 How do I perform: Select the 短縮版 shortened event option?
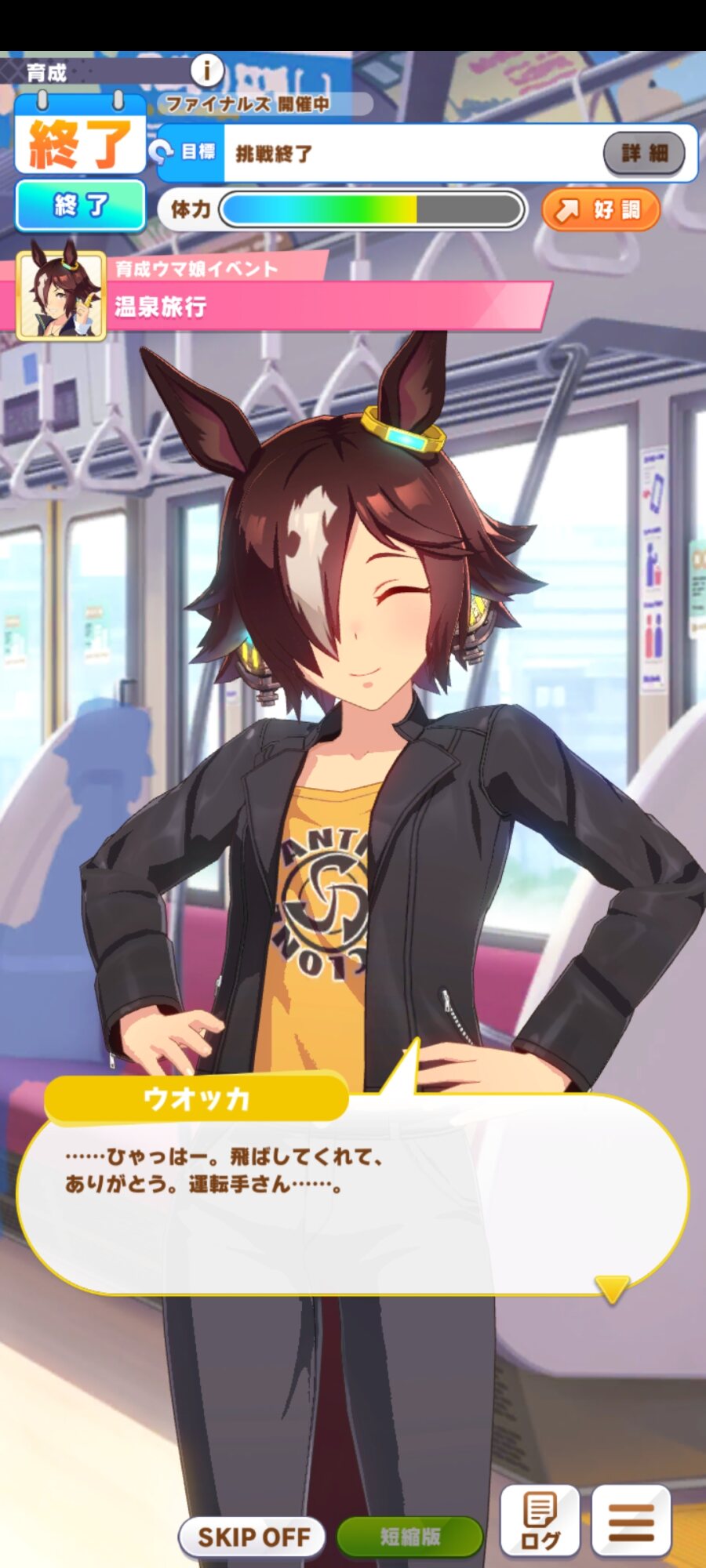point(409,1536)
